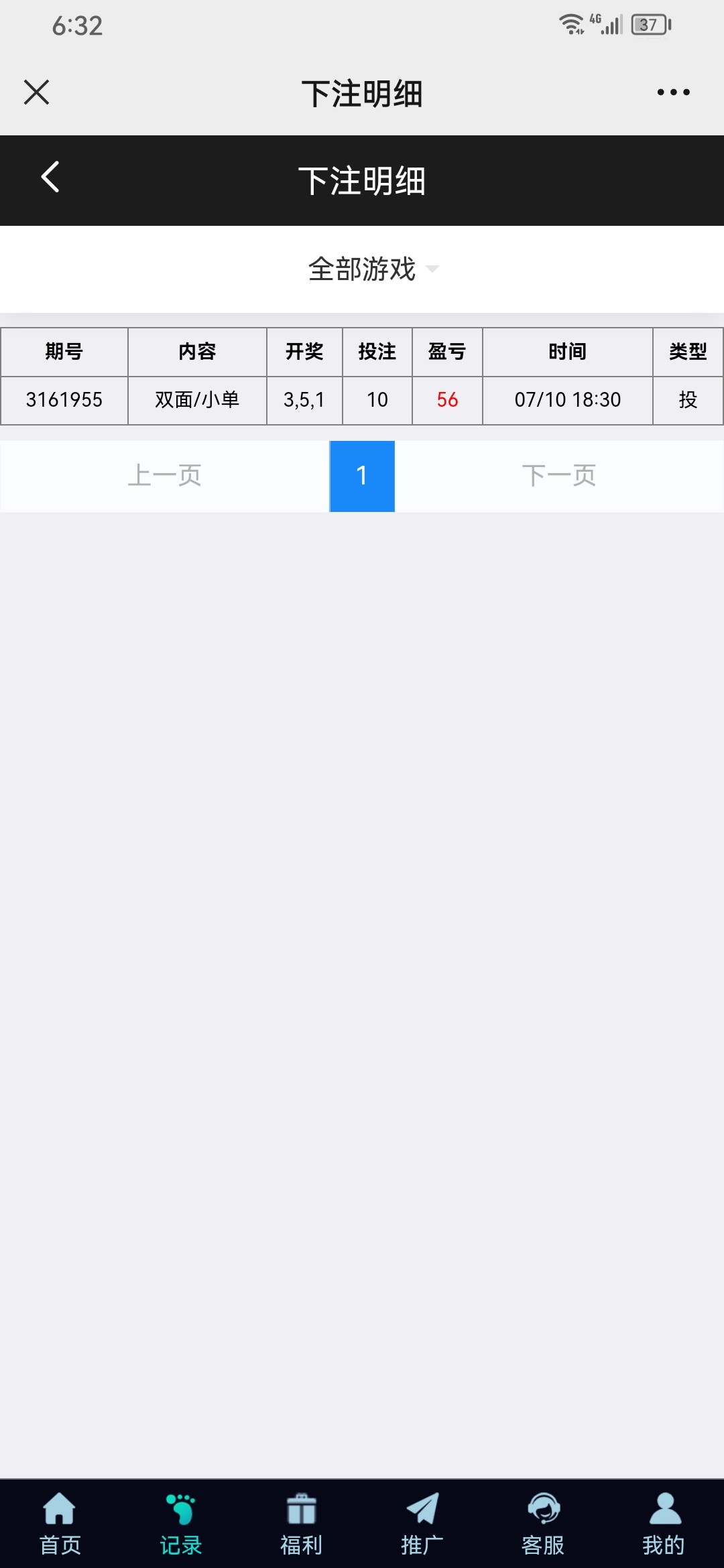Tap the 上一页 previous page button
The width and height of the screenshot is (724, 1568).
[164, 476]
